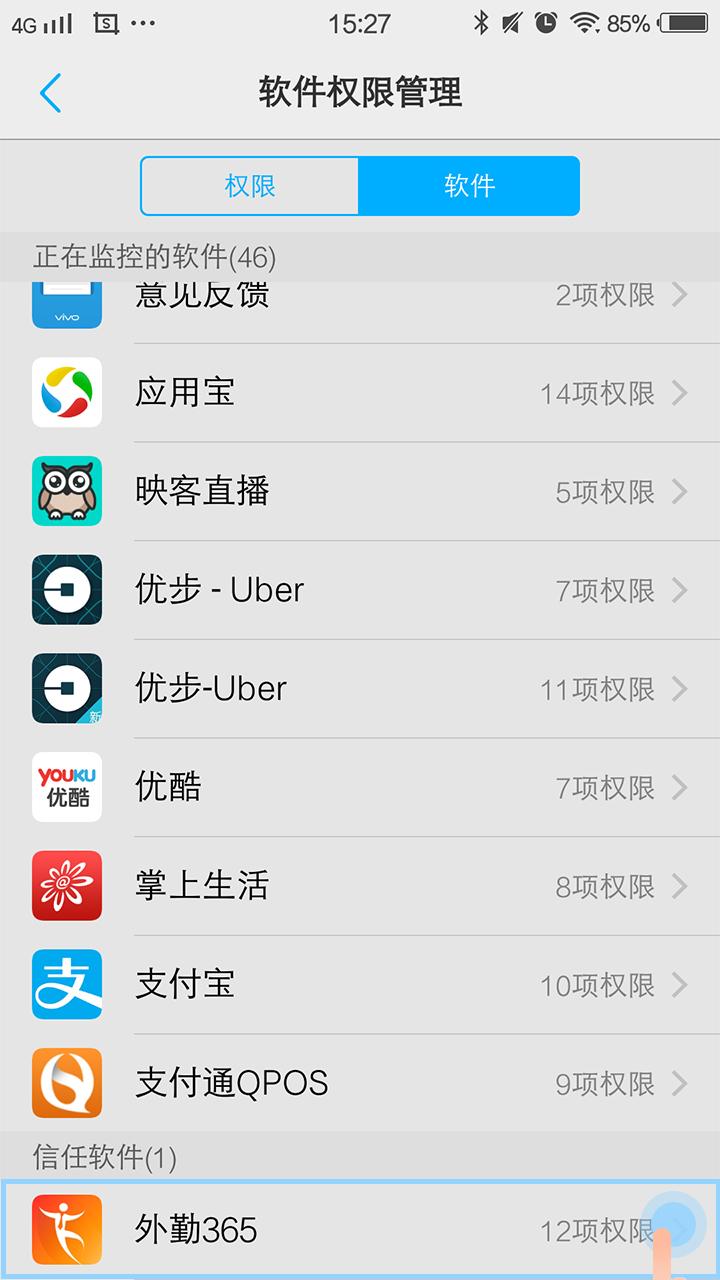
Task: Show 优酷 permission details
Action: 360,787
